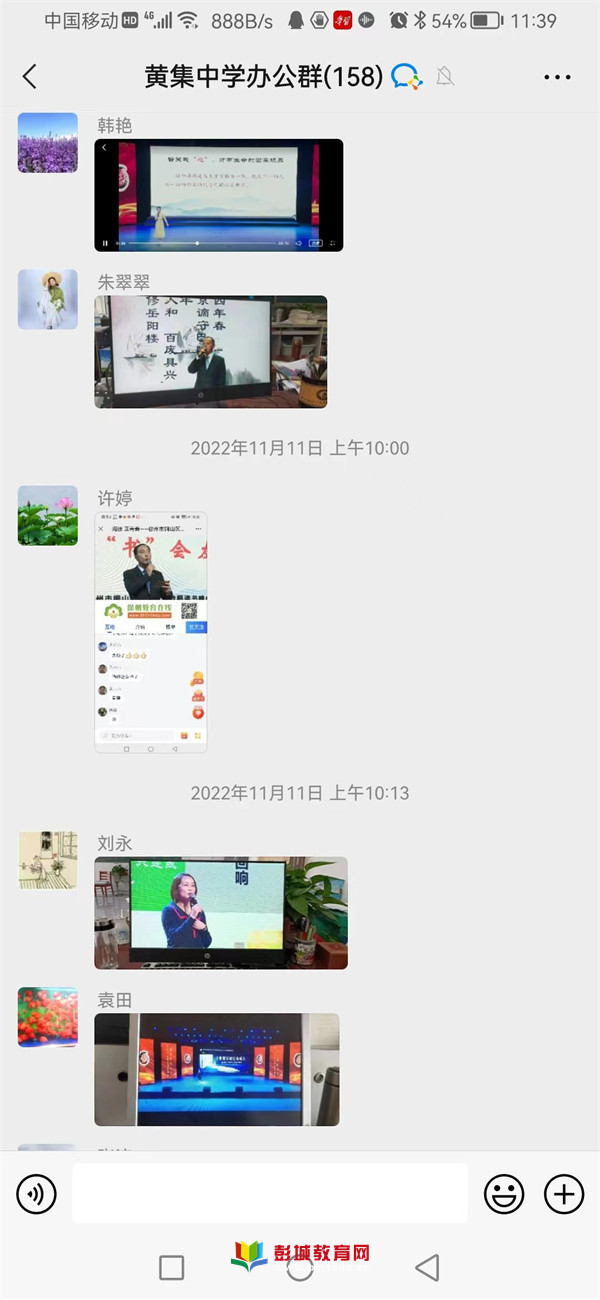The image size is (600, 1300).
Task: Open 许婷's tall screenshot image
Action: coord(151,632)
